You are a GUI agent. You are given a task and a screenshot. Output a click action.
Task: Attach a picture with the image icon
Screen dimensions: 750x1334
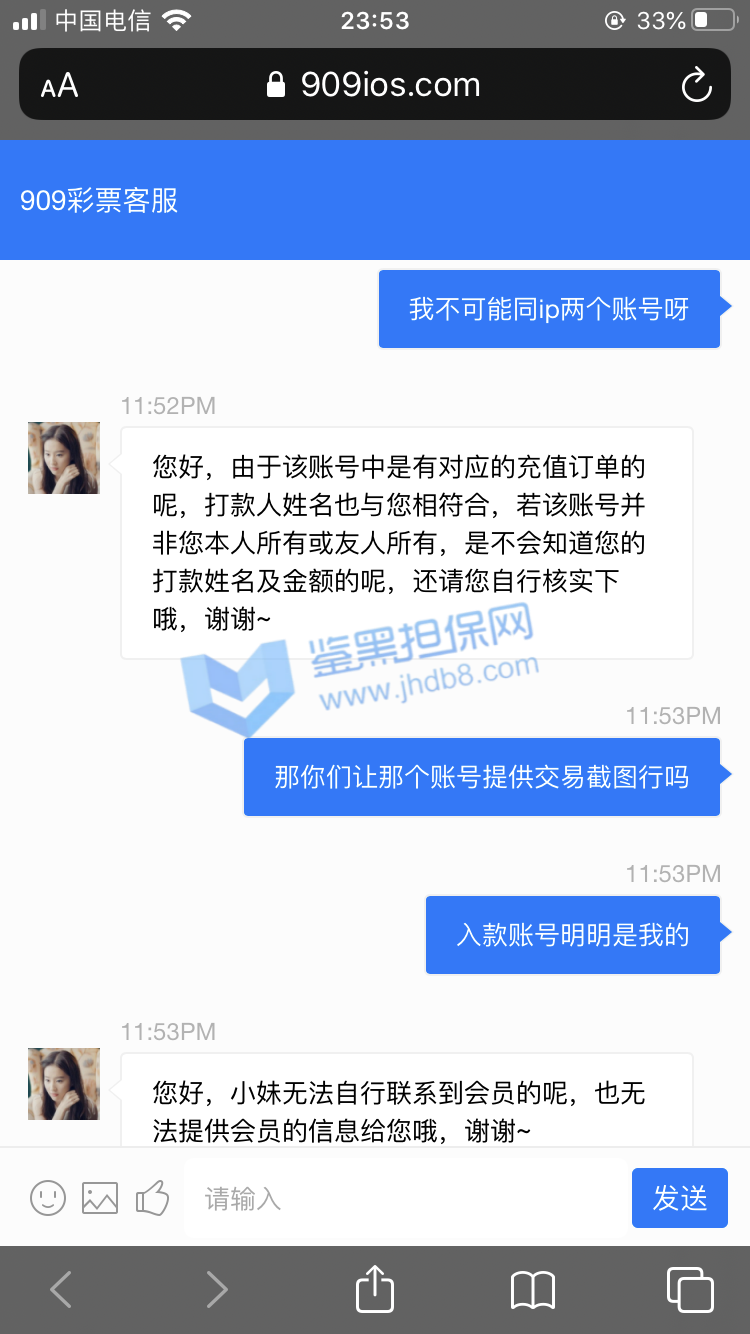point(100,1198)
